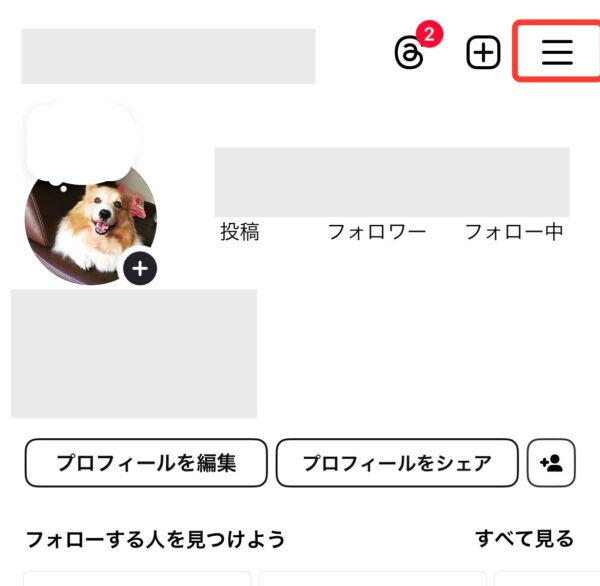Screen dimensions: 600x586
Task: View the フォロワー list
Action: (377, 232)
